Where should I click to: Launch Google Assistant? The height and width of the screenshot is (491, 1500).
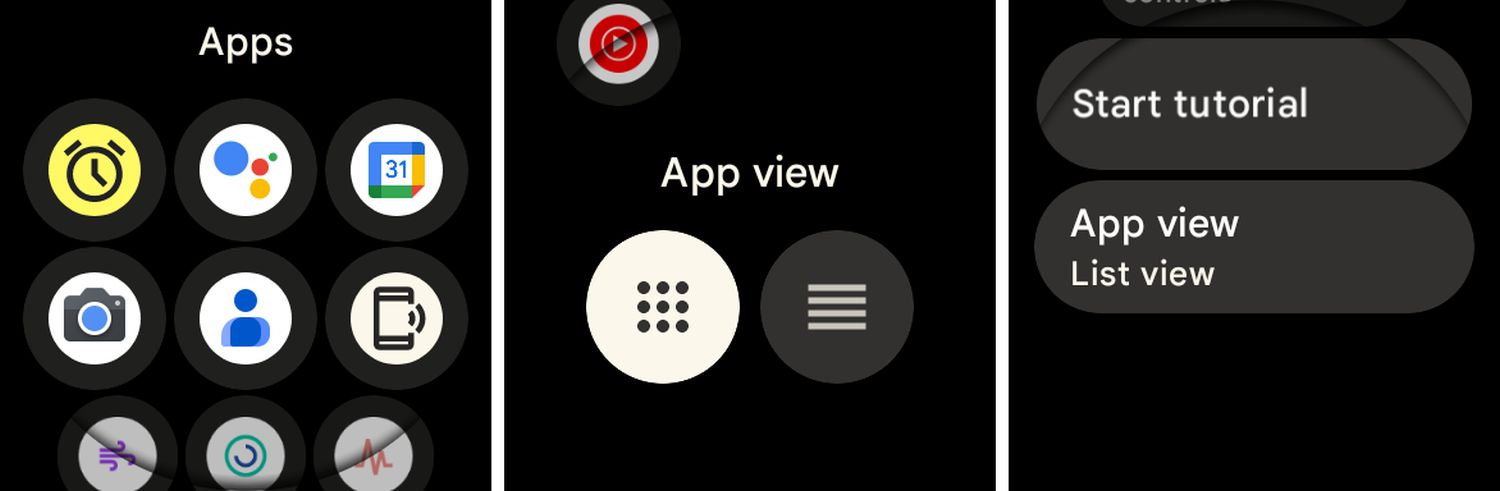click(245, 170)
